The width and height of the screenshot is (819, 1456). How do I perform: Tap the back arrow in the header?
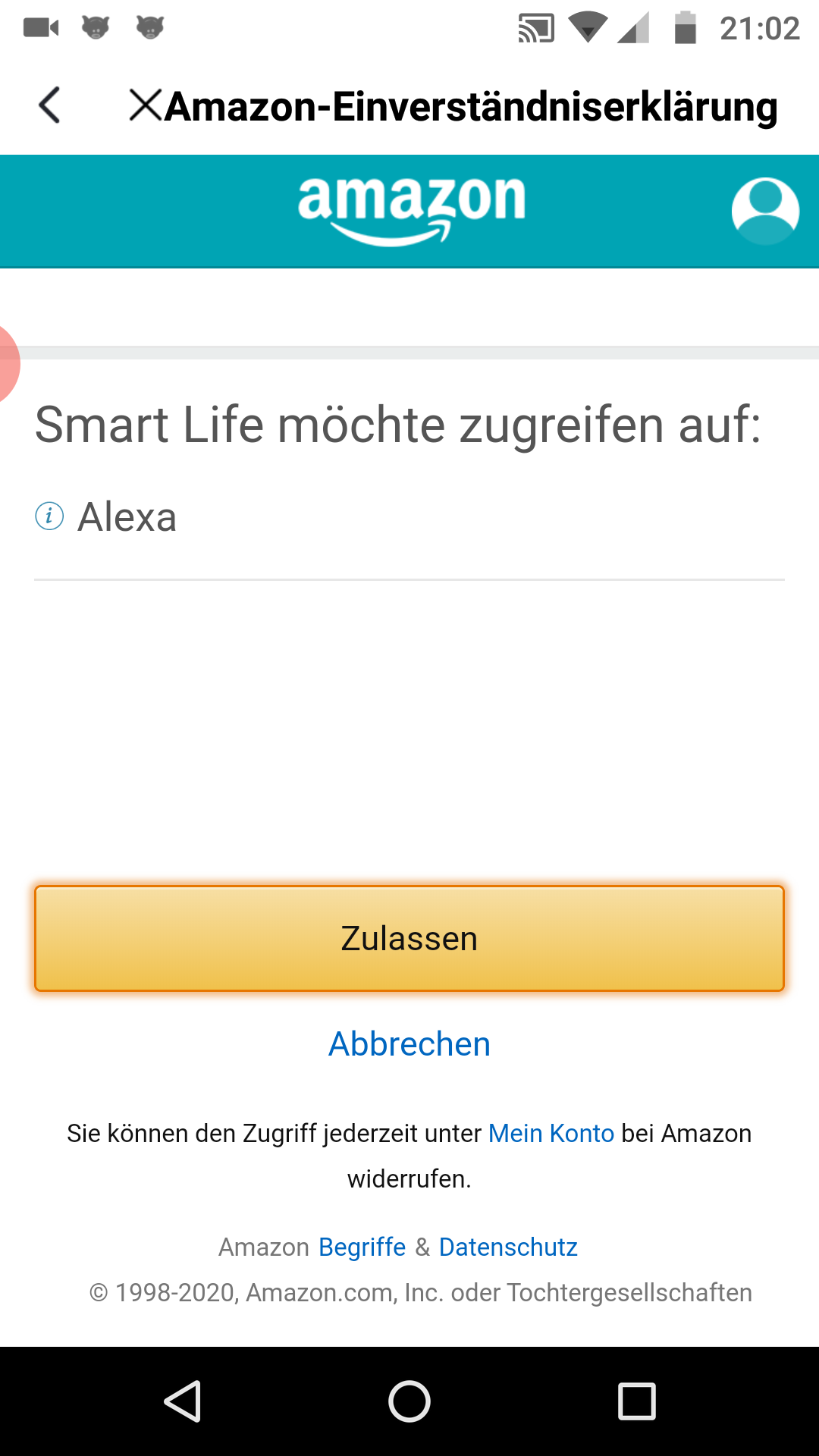pos(49,105)
